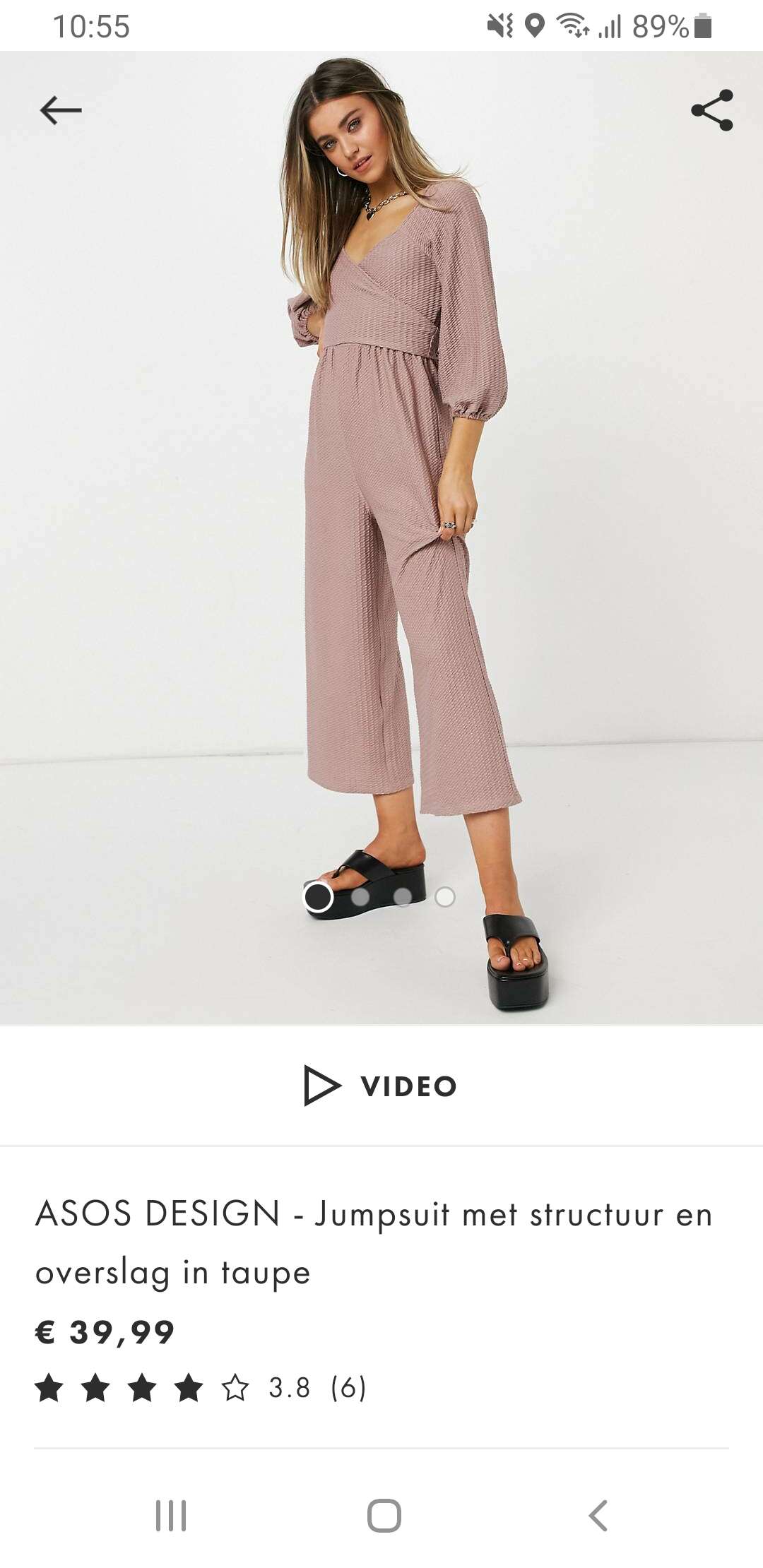
Task: Tap the system back chevron
Action: 598,1516
